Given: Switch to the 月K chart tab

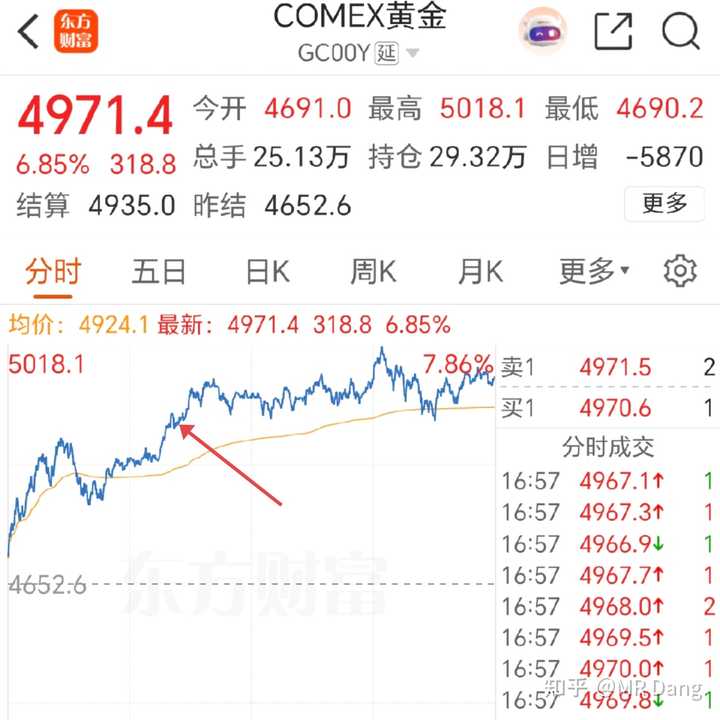Looking at the screenshot, I should pyautogui.click(x=480, y=271).
